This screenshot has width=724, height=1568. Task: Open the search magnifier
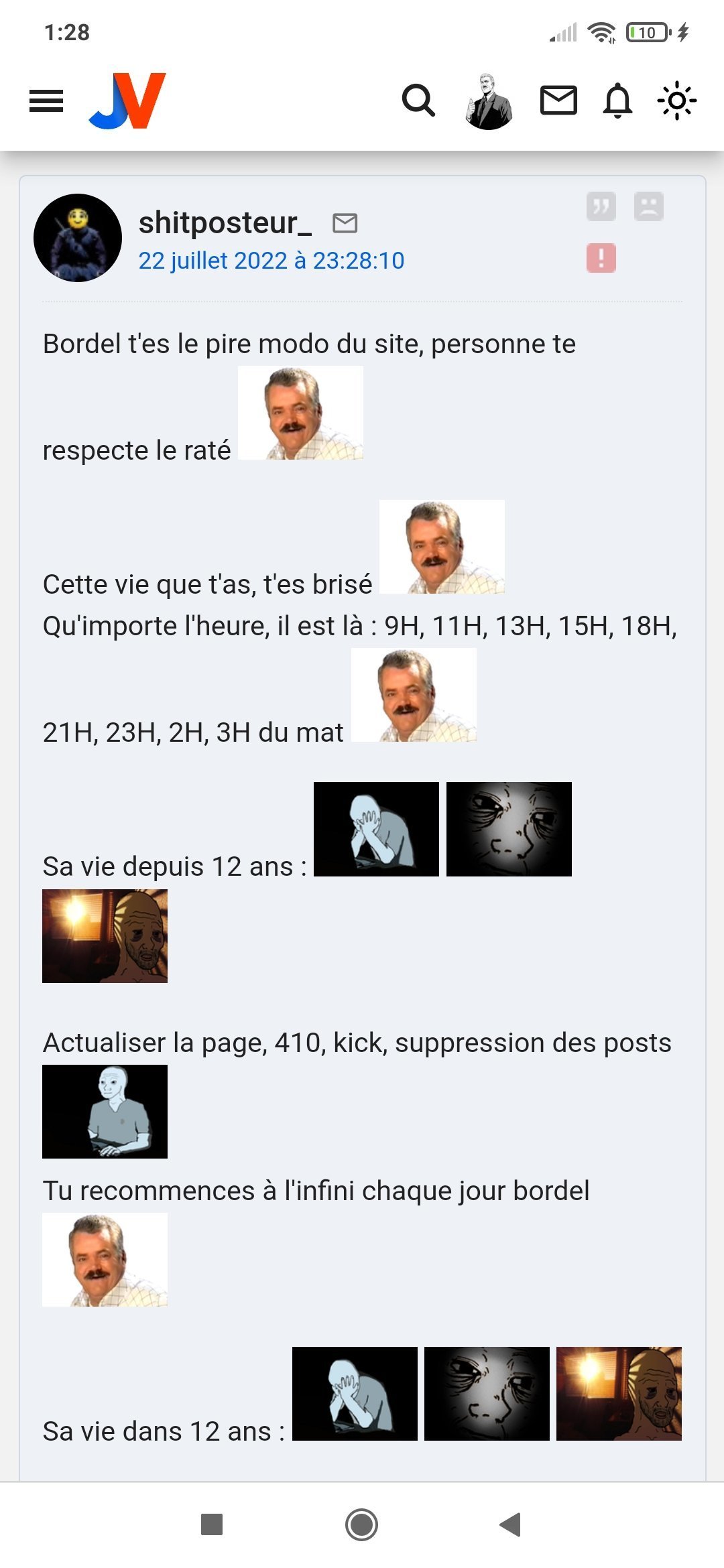click(x=418, y=101)
